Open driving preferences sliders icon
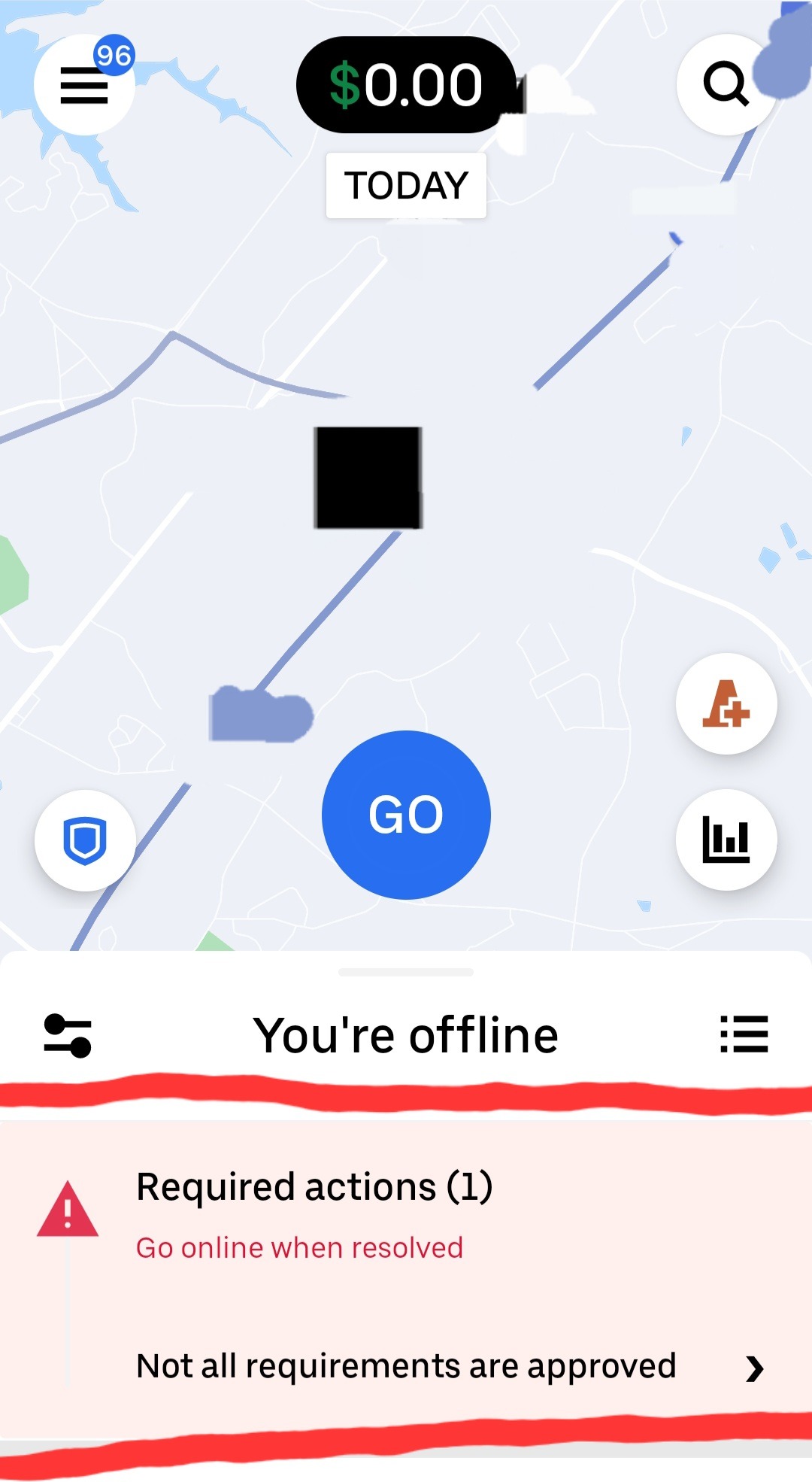This screenshot has height=1482, width=812. [68, 1036]
